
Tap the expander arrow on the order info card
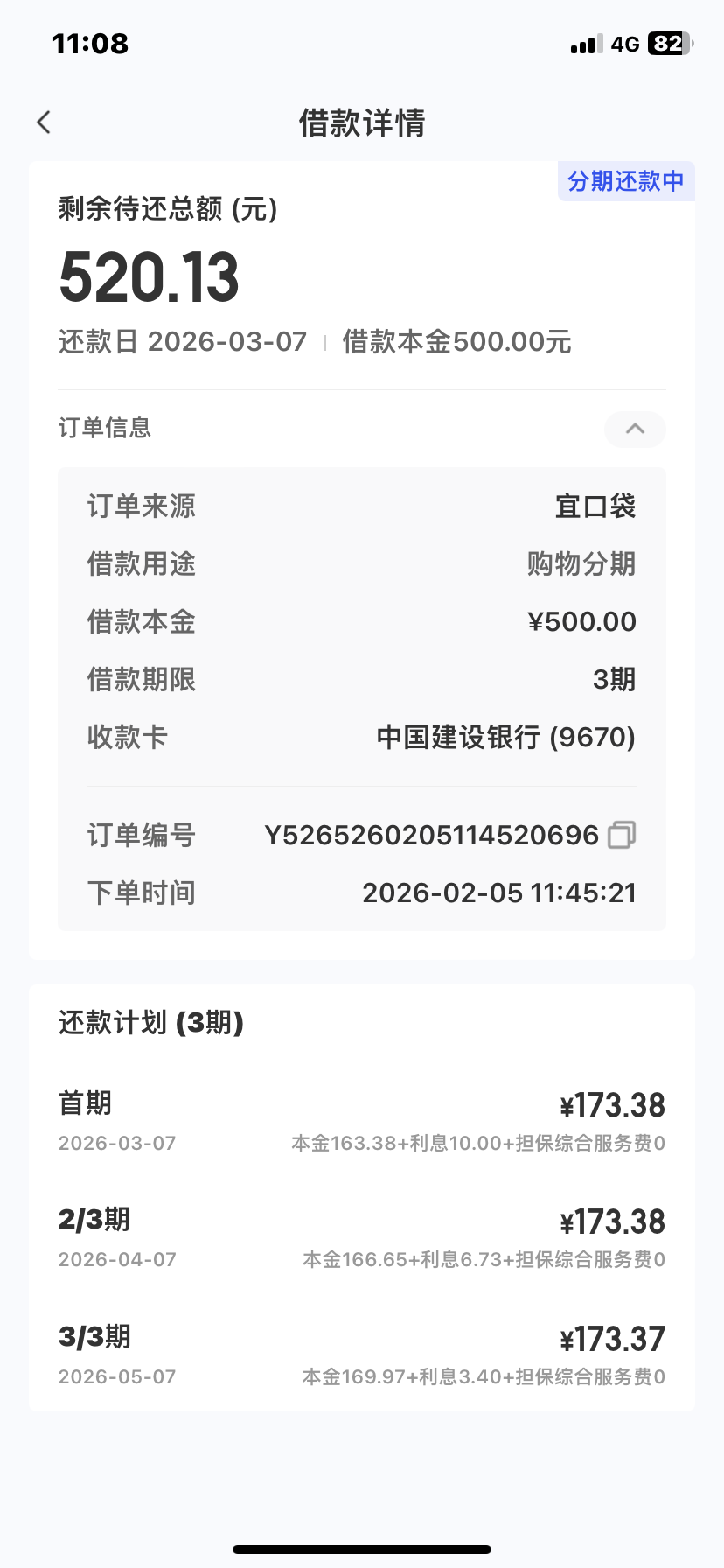(634, 430)
